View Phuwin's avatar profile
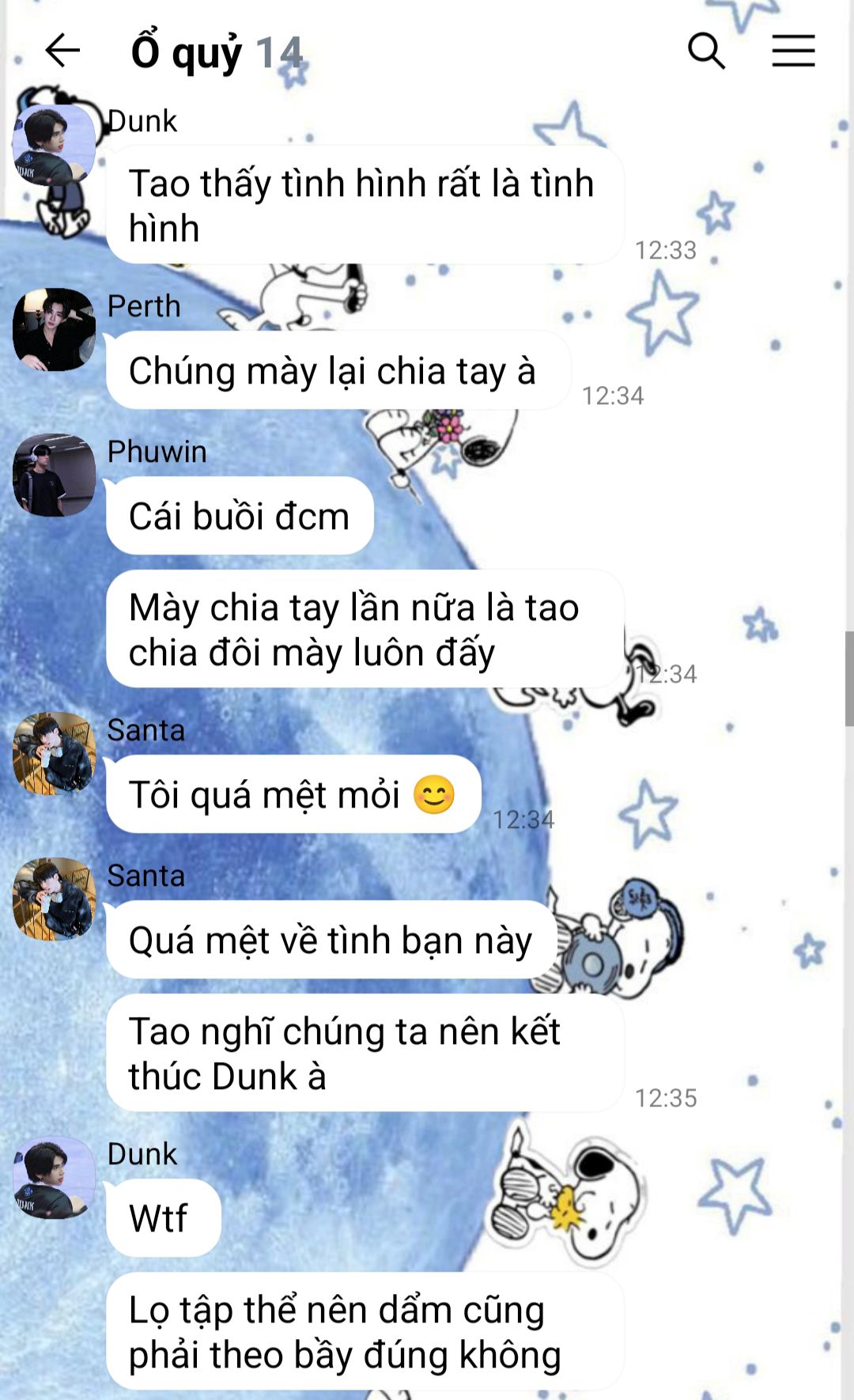This screenshot has height=1400, width=854. 54,475
